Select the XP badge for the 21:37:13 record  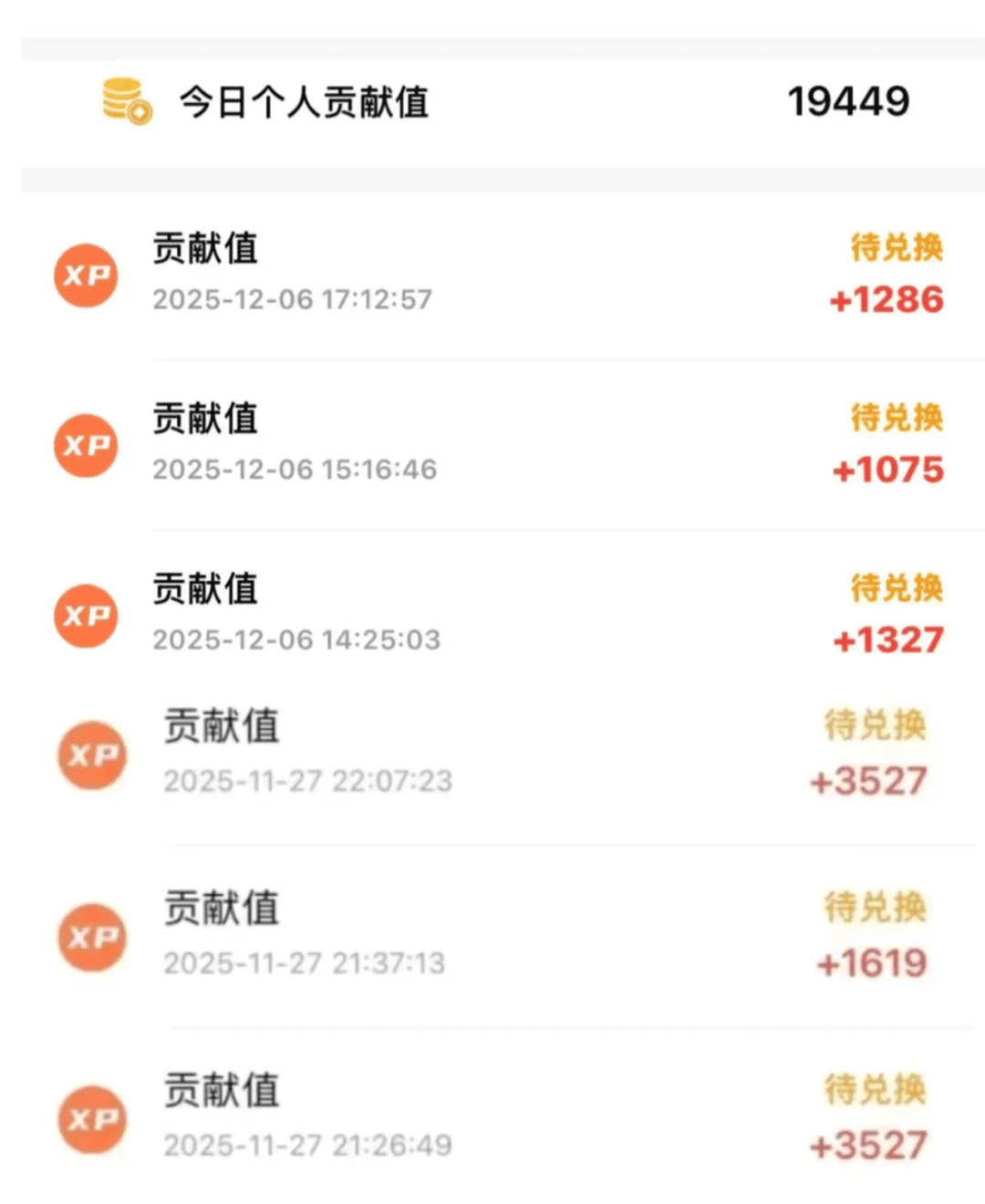click(x=92, y=938)
